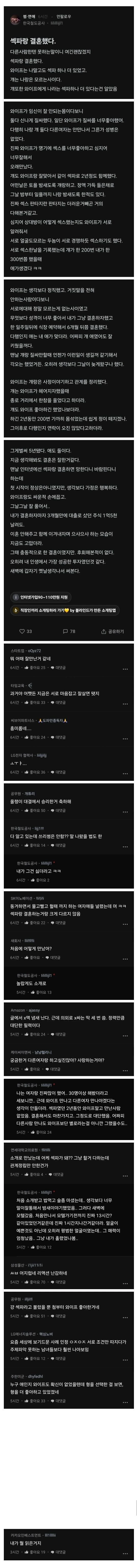Share the post via 공유하기

pos(113,631)
